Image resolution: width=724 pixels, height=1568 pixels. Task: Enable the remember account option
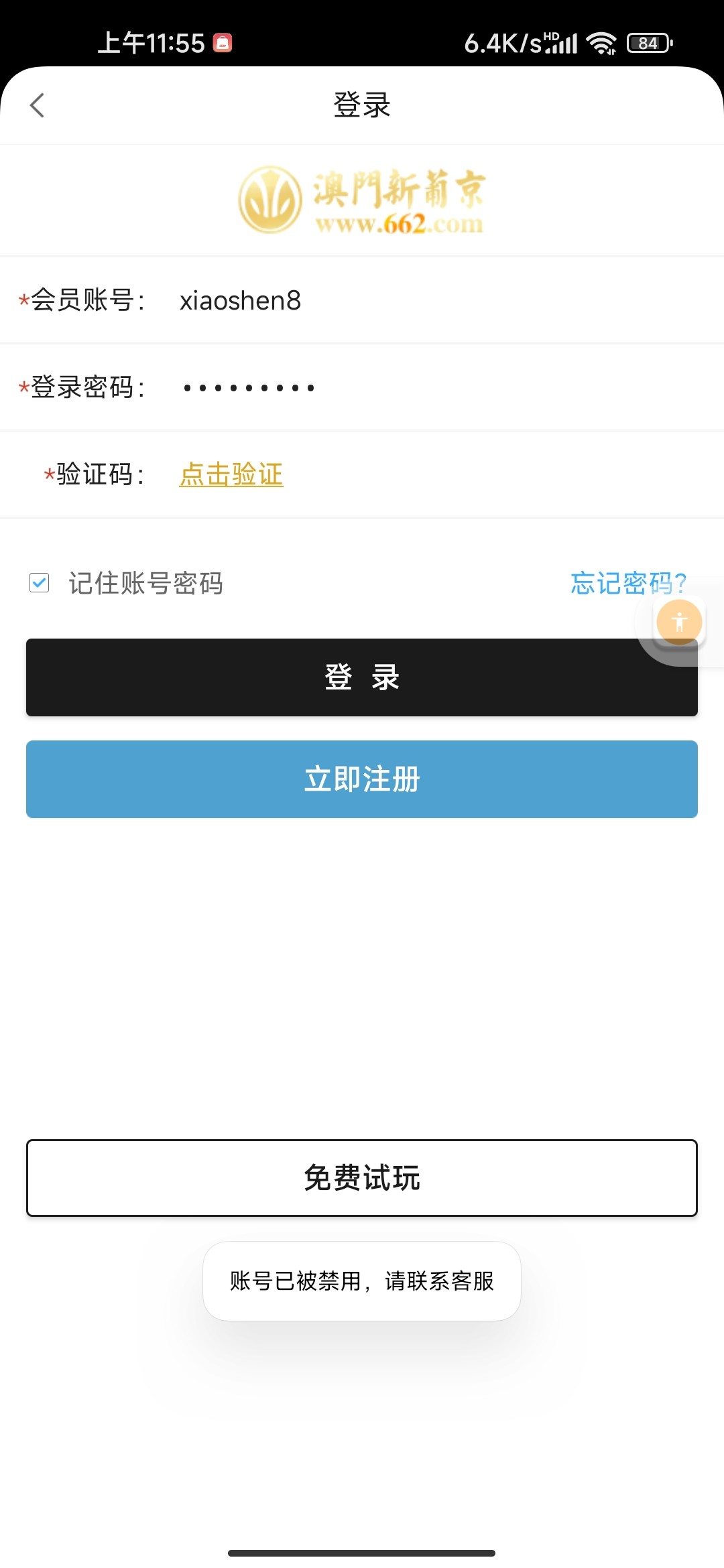point(40,584)
